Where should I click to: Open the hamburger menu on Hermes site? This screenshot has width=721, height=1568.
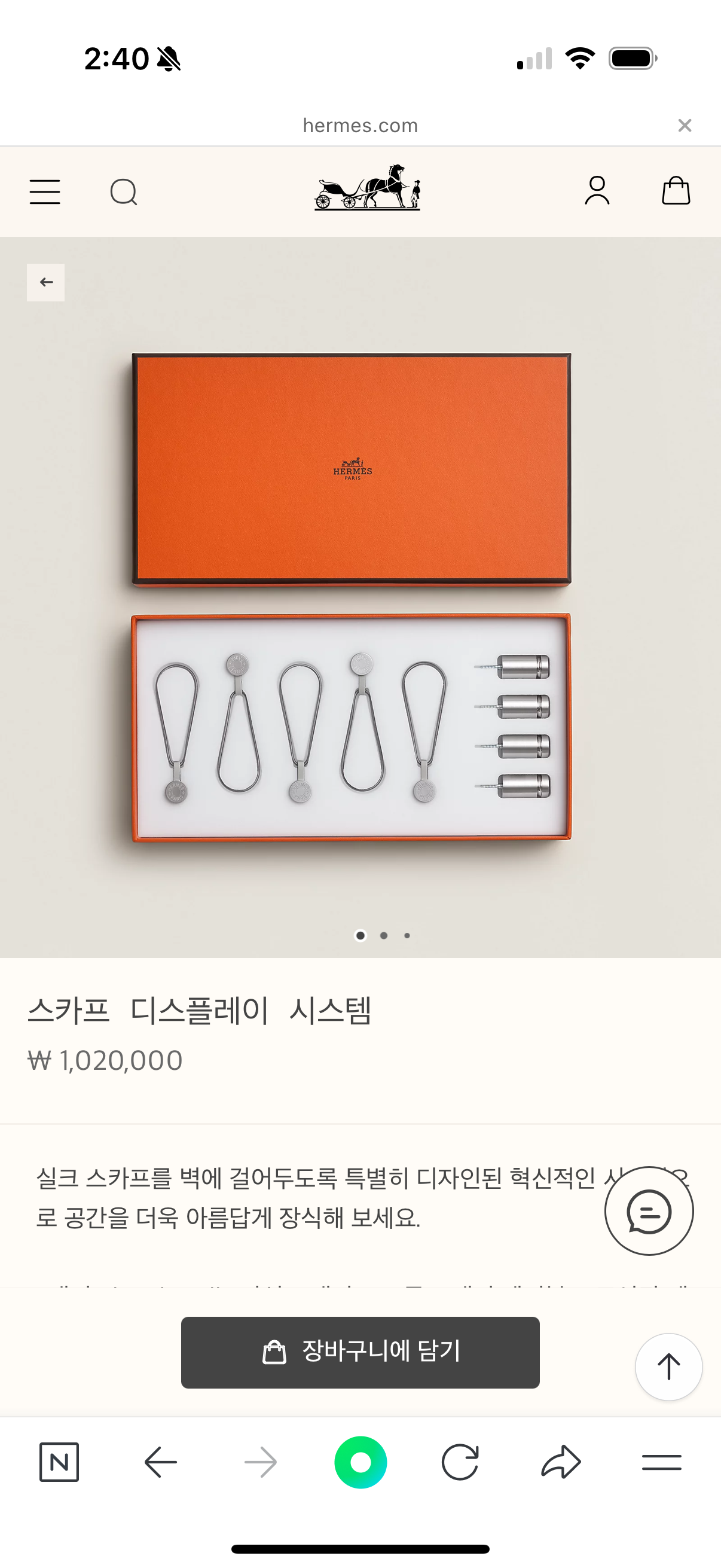[45, 192]
